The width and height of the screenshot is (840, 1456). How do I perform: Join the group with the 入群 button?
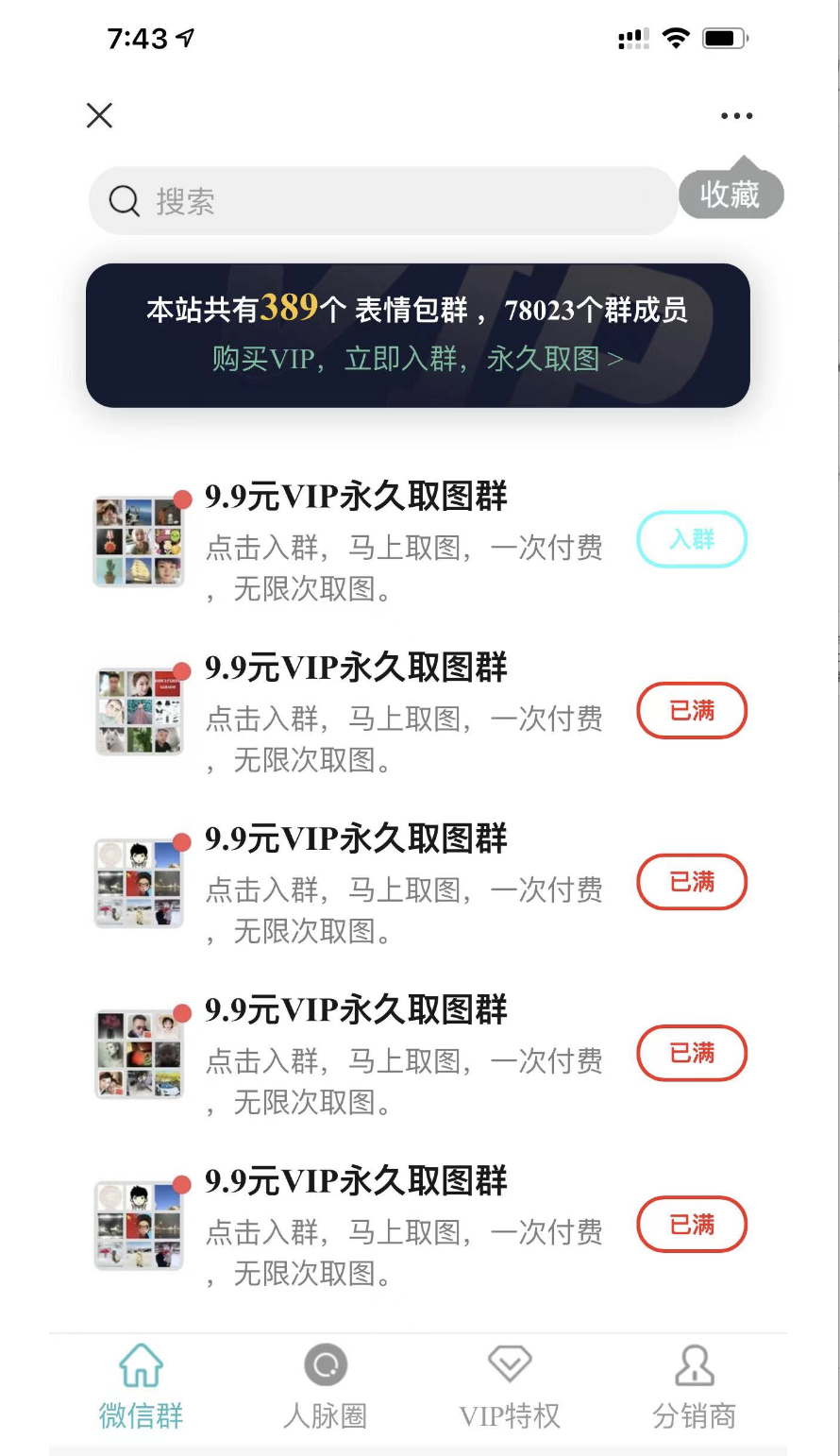(x=692, y=539)
